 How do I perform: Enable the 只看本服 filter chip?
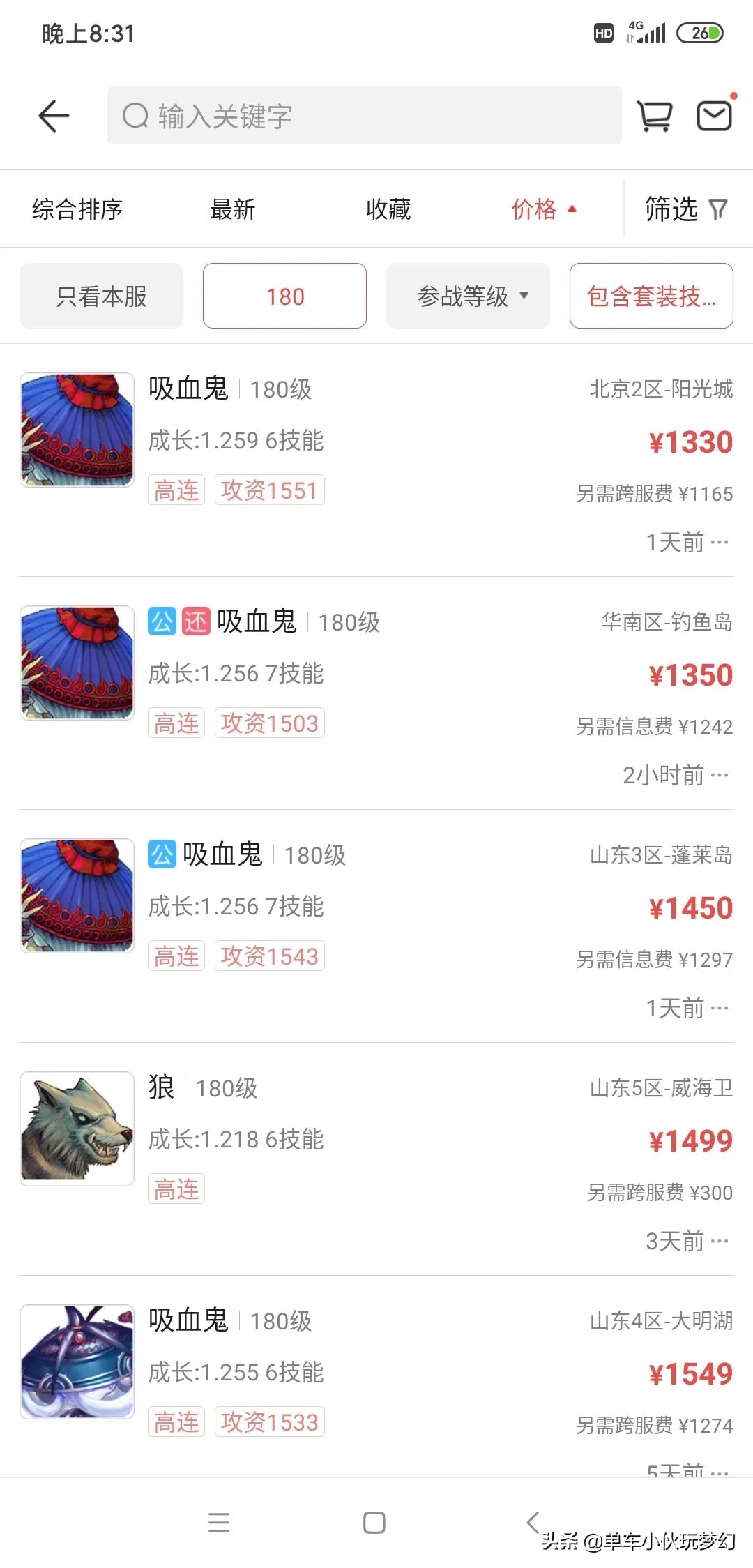[x=101, y=296]
